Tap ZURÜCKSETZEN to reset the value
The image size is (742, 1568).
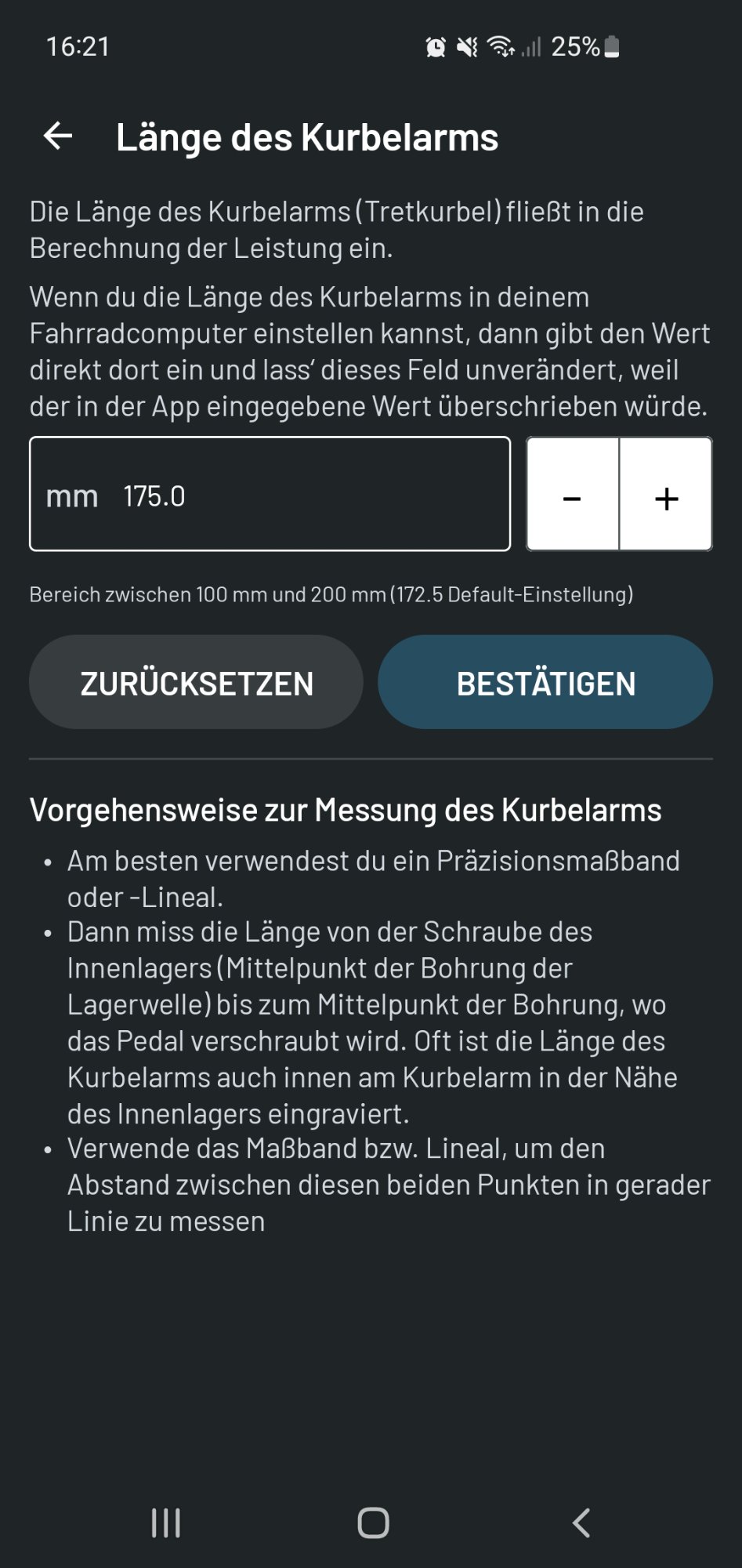[x=196, y=683]
